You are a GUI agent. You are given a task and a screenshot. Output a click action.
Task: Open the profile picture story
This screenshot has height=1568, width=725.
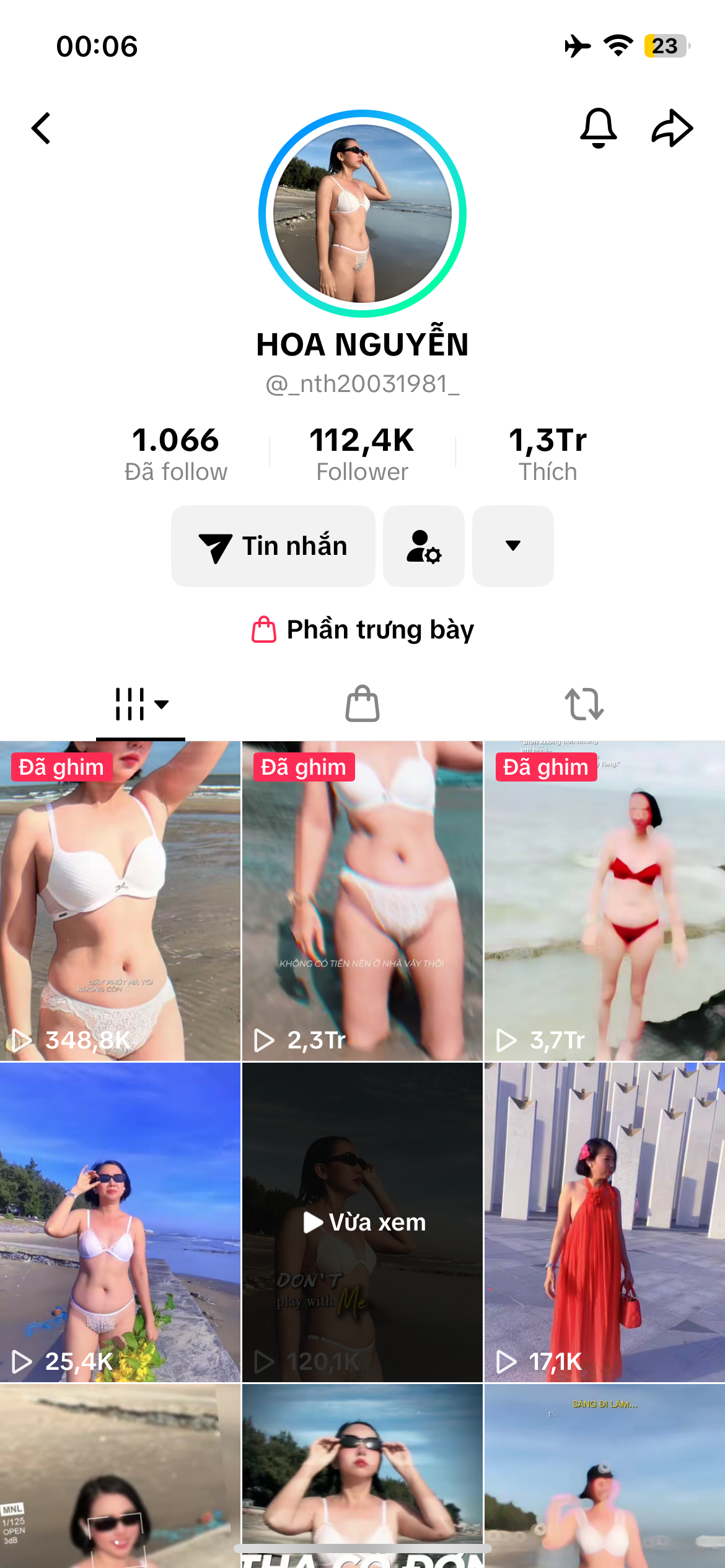pos(362,214)
